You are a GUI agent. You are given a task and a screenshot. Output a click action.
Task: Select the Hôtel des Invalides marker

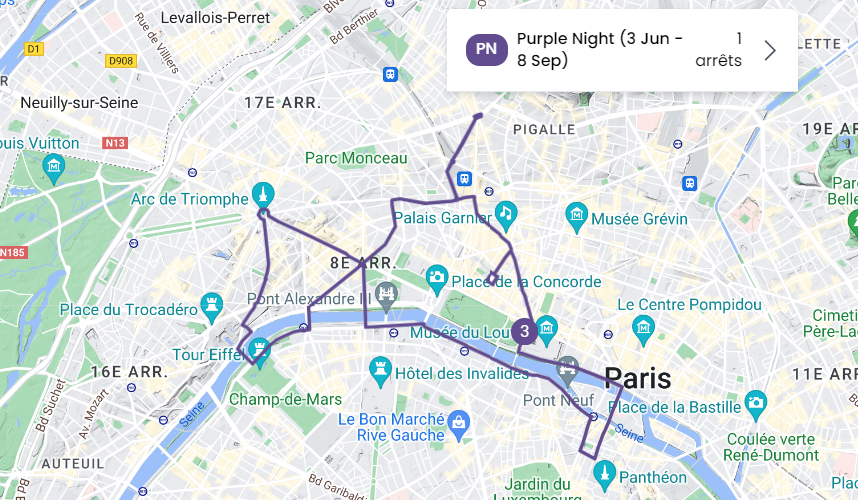click(380, 368)
